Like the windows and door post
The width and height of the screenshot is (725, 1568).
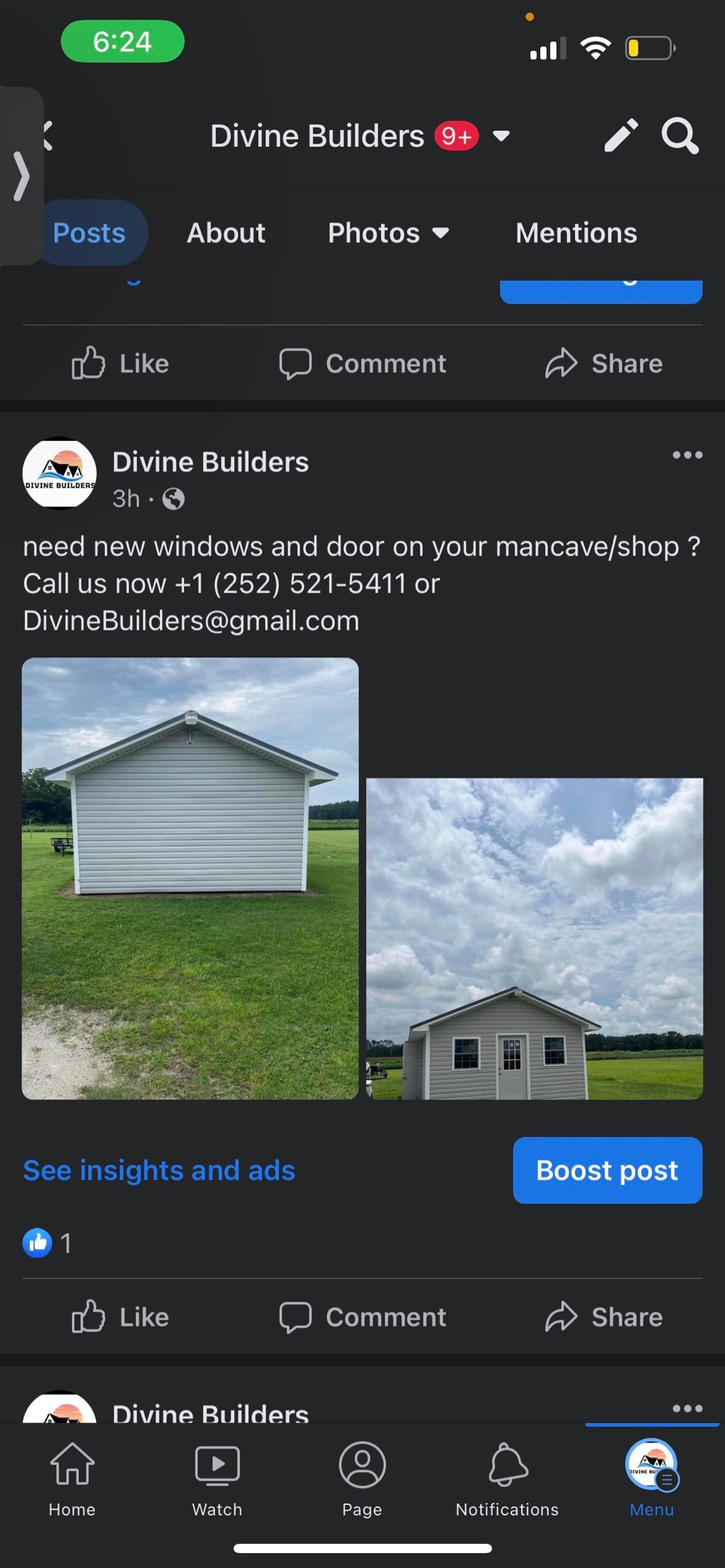pos(120,1317)
